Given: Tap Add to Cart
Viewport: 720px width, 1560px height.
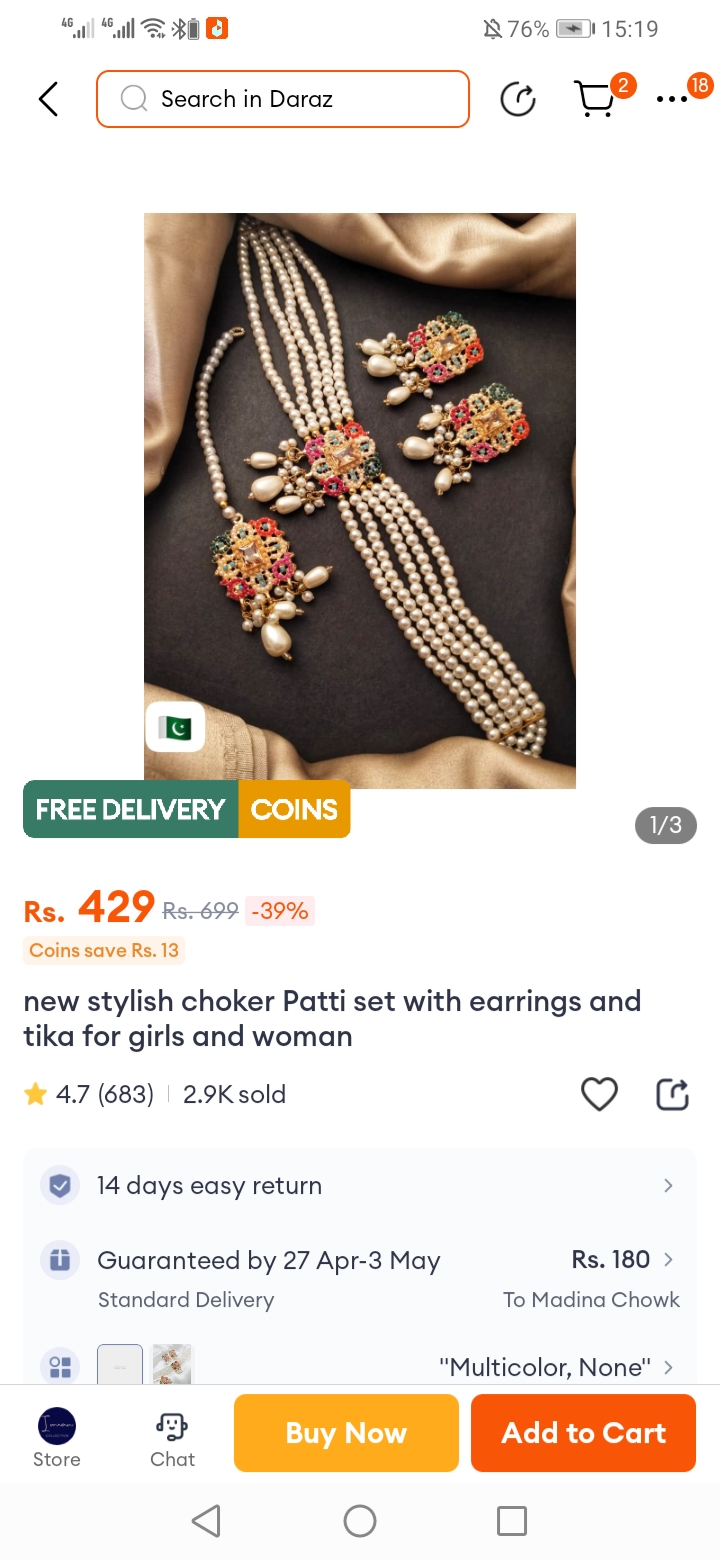Looking at the screenshot, I should (x=583, y=1433).
